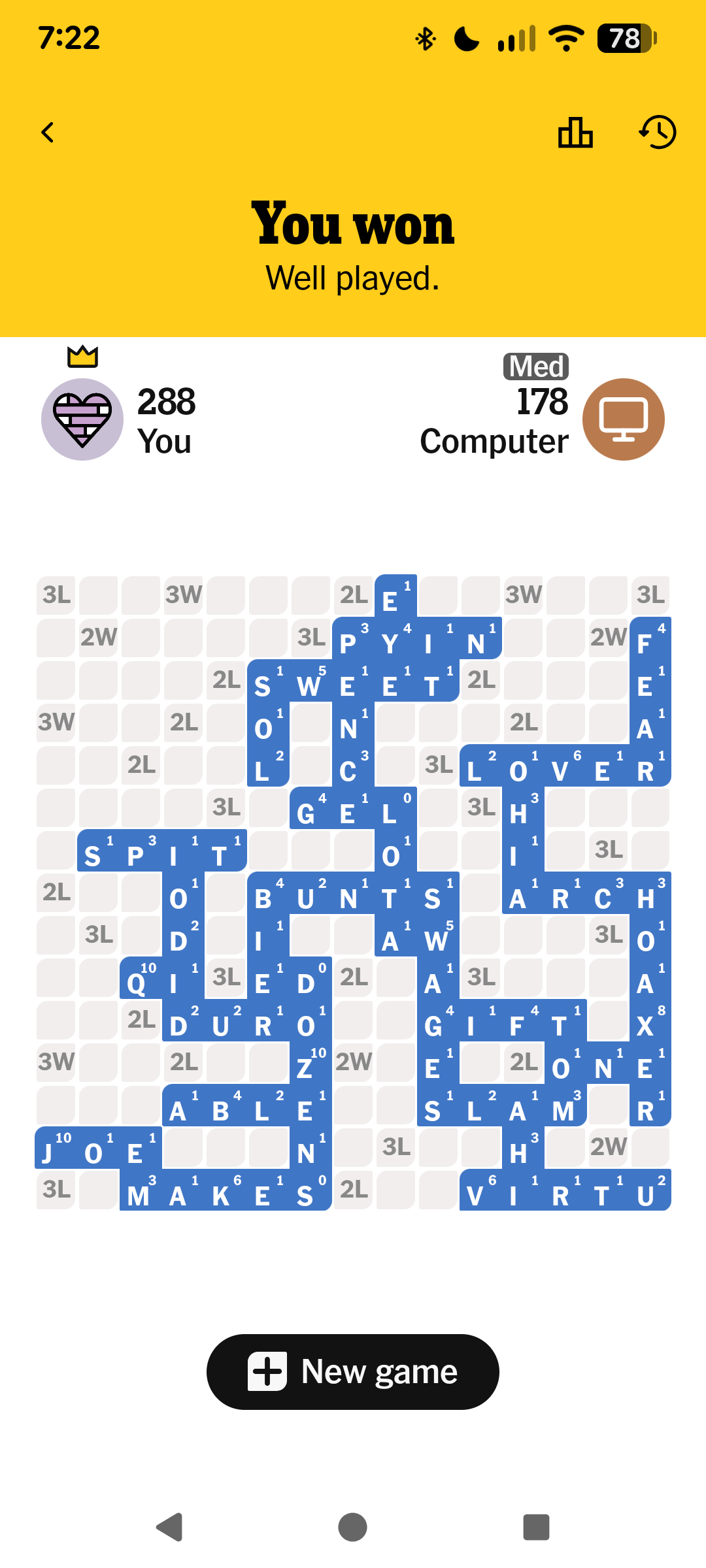The height and width of the screenshot is (1568, 706).
Task: Tap the Android home button
Action: point(353,1527)
